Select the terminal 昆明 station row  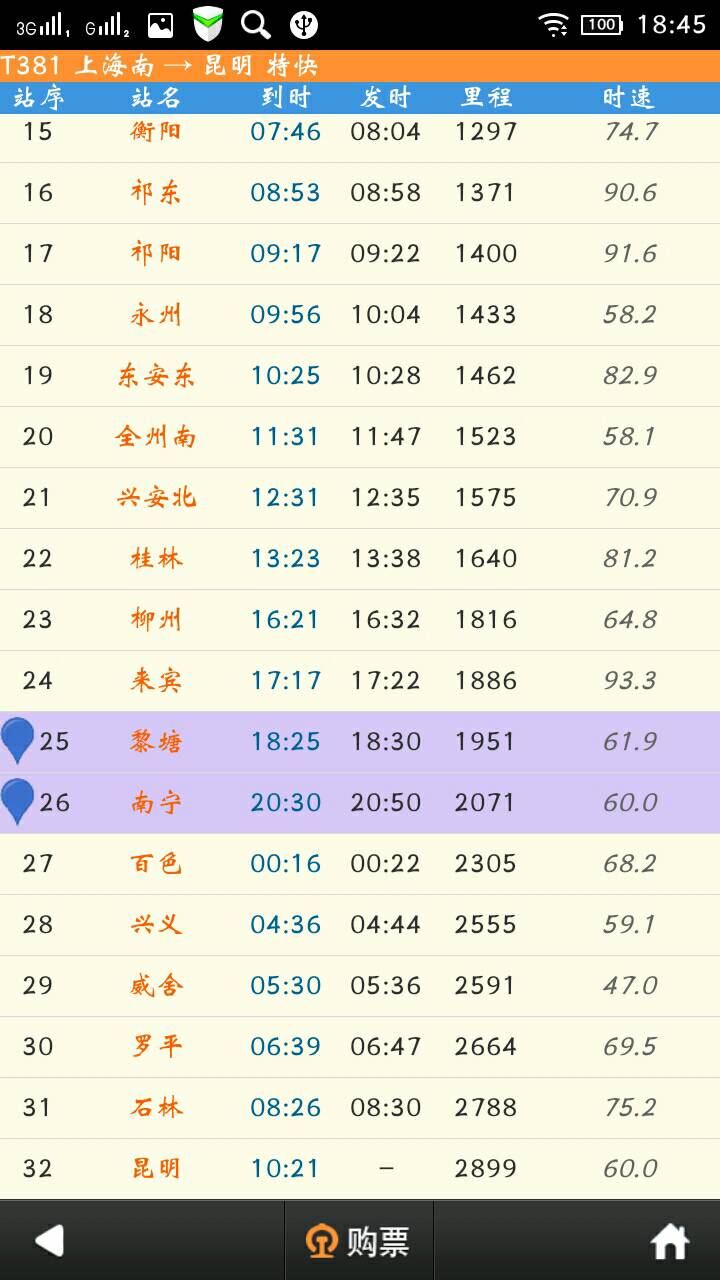pyautogui.click(x=360, y=1169)
